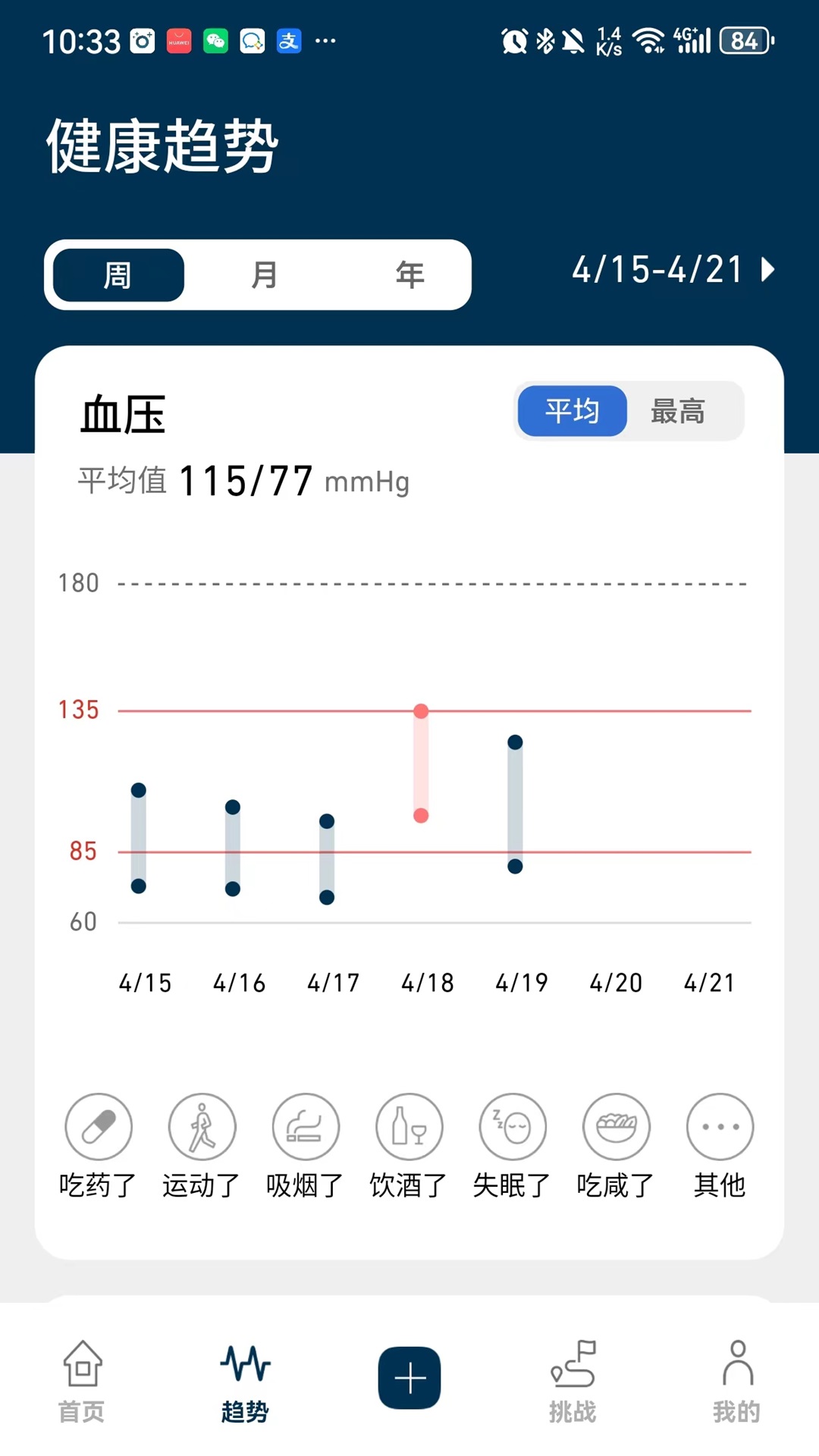Tap the plus button to add record
The image size is (819, 1456).
(x=409, y=1378)
